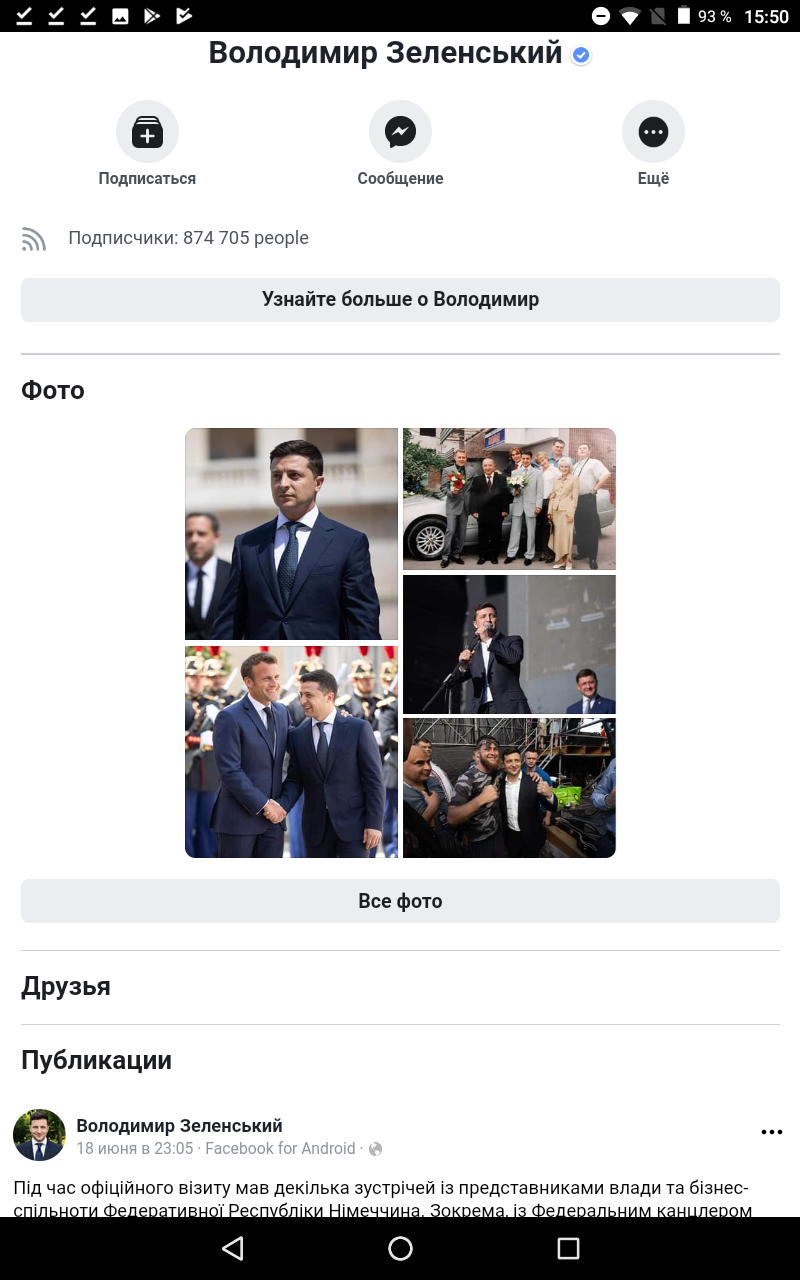Open author name link on the post
Image resolution: width=800 pixels, height=1280 pixels.
pos(179,1126)
